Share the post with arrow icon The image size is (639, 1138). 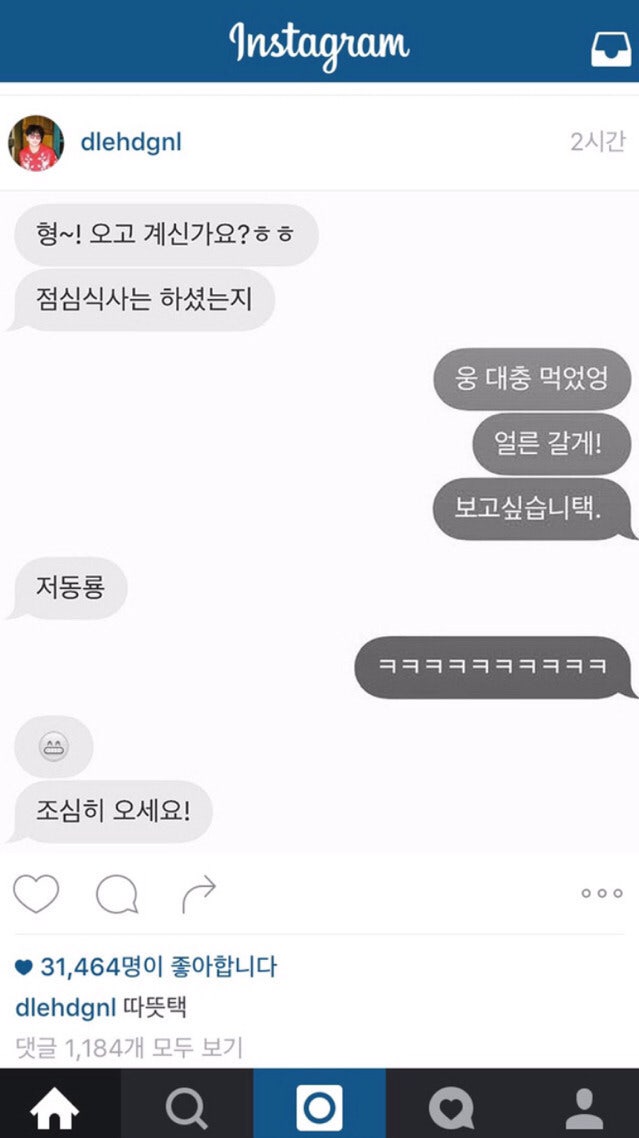[x=199, y=894]
